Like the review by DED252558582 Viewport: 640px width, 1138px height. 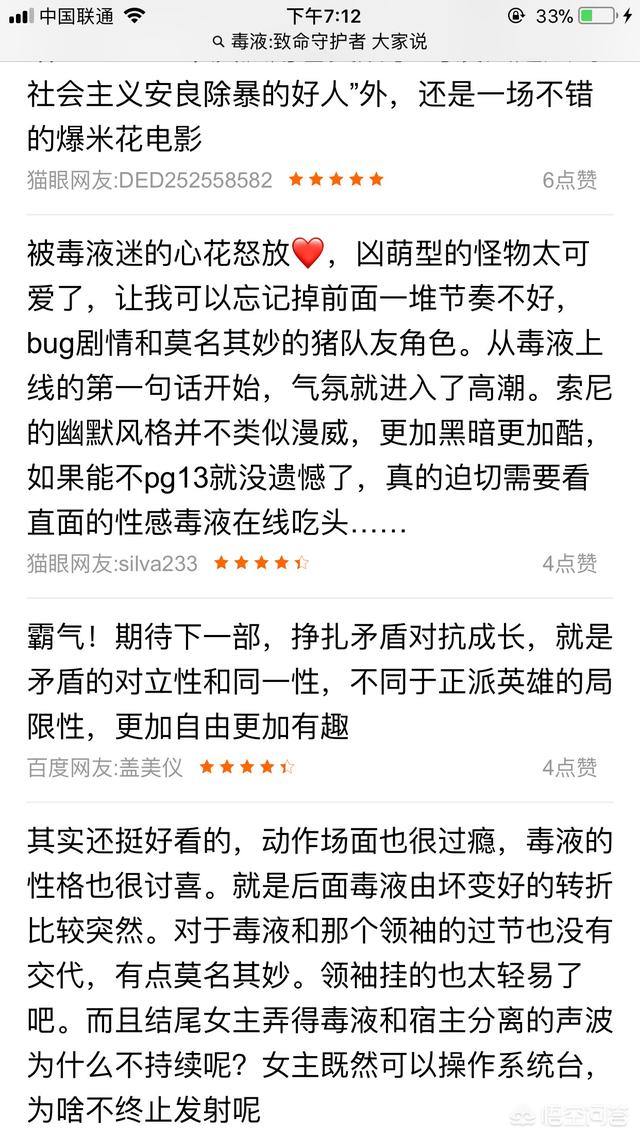tap(570, 180)
